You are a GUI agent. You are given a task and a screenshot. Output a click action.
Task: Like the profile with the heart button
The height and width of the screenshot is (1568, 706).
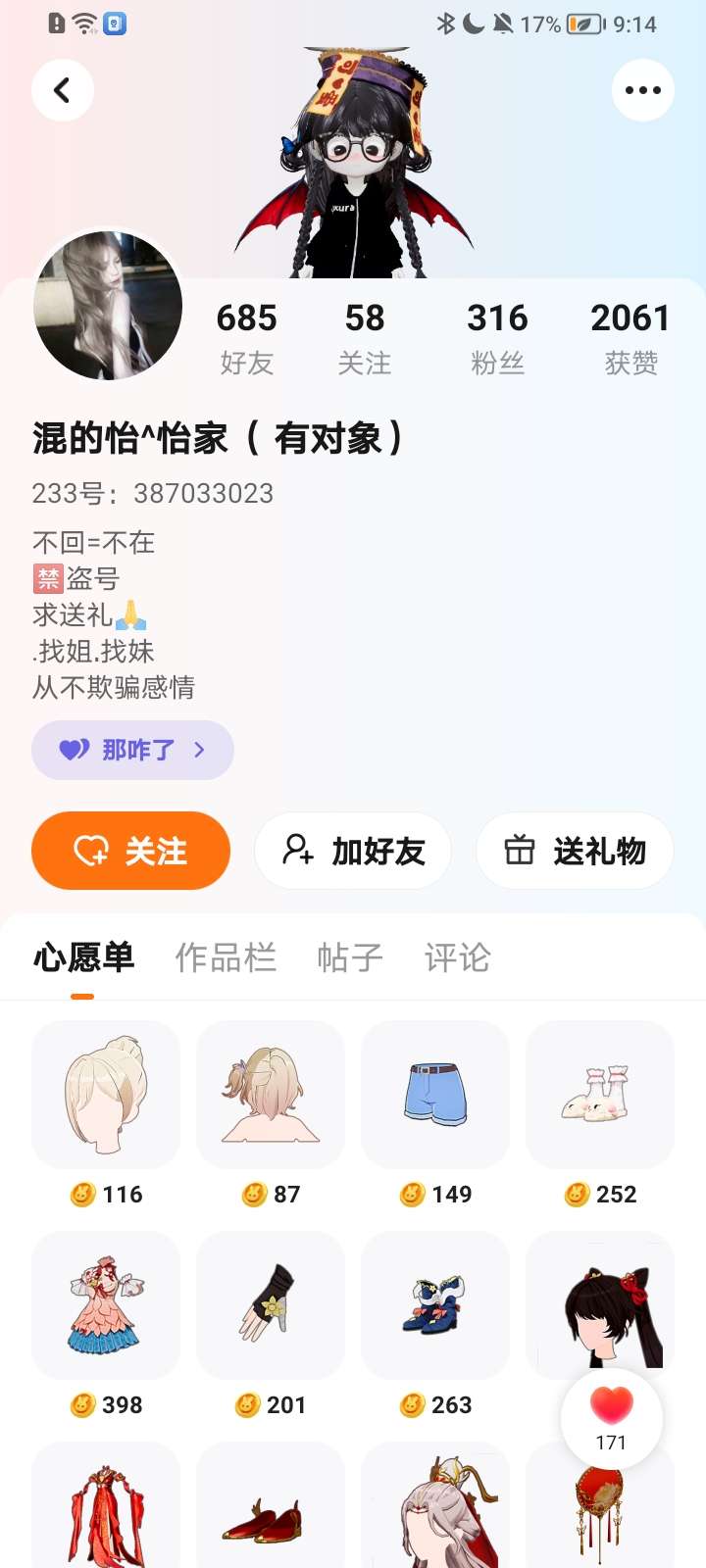click(611, 1417)
